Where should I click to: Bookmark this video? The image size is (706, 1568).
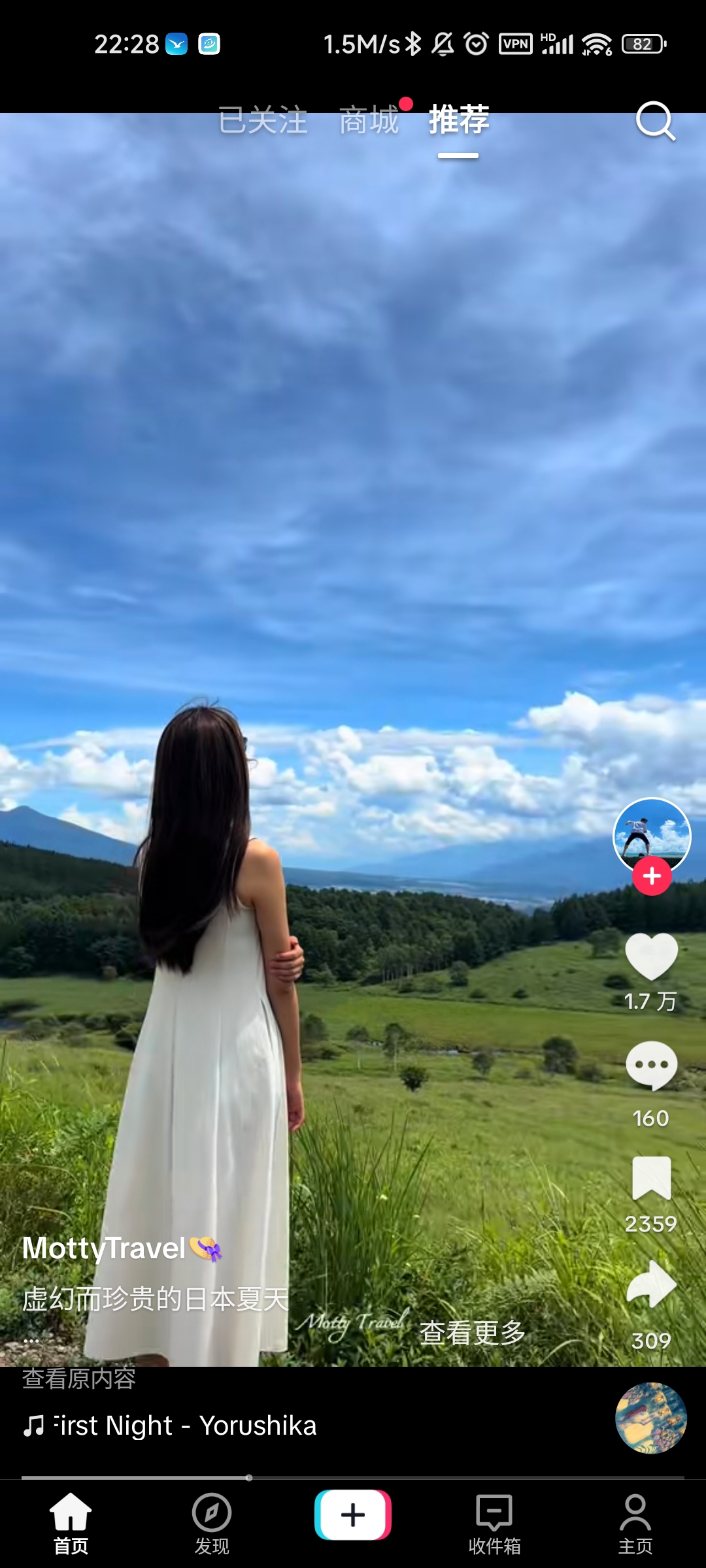pyautogui.click(x=651, y=1179)
